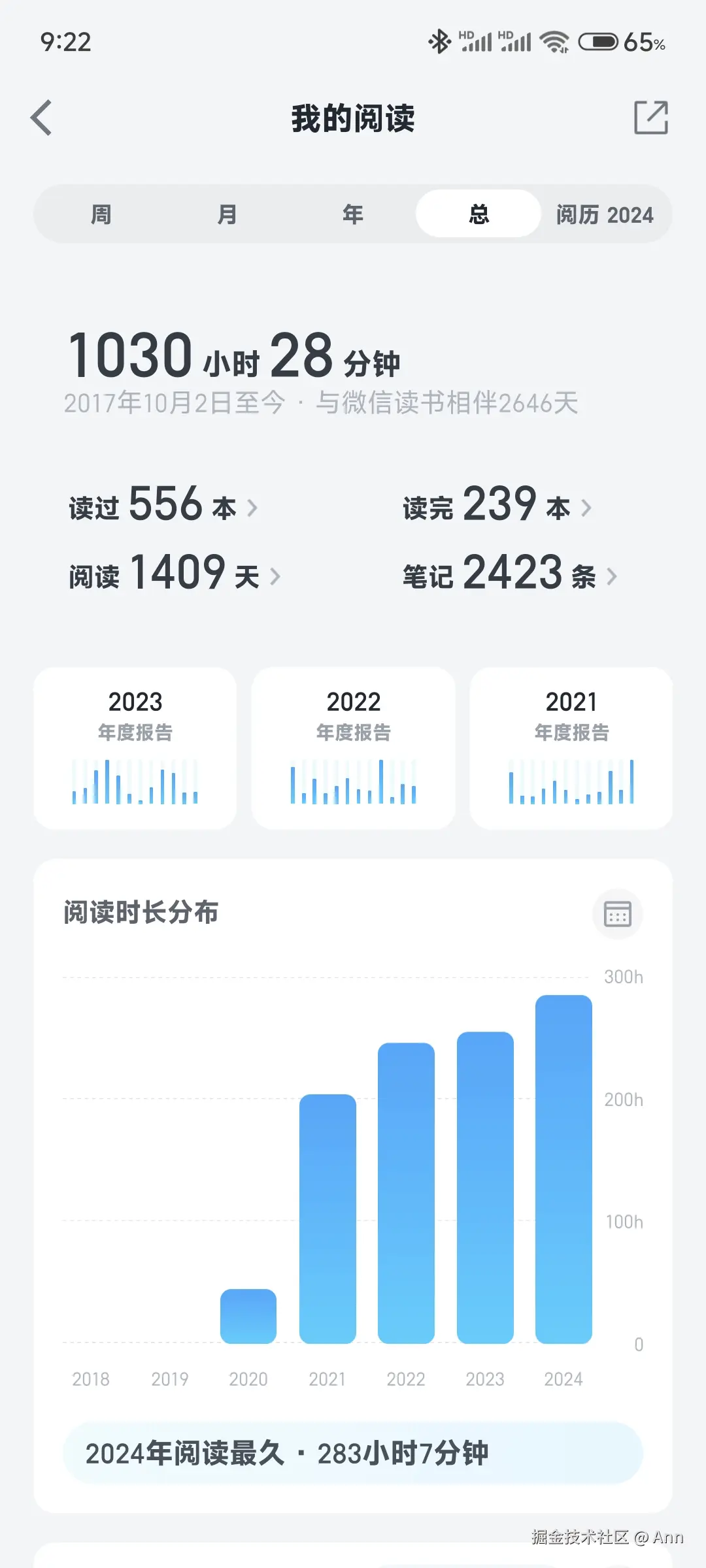Tap the battery indicator in status bar
The height and width of the screenshot is (1568, 706).
599,41
